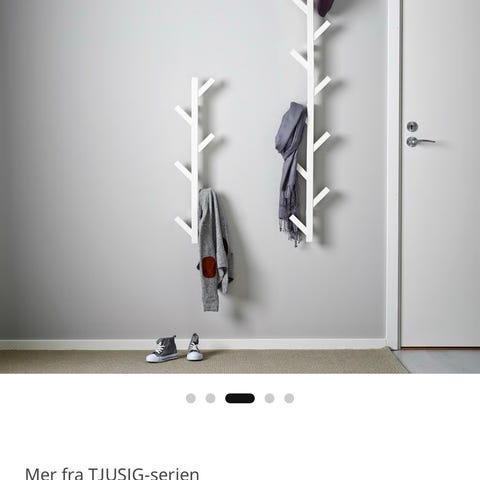Open the TJUSIG coat rack product image
Viewport: 480px width, 480px height.
coord(240,187)
